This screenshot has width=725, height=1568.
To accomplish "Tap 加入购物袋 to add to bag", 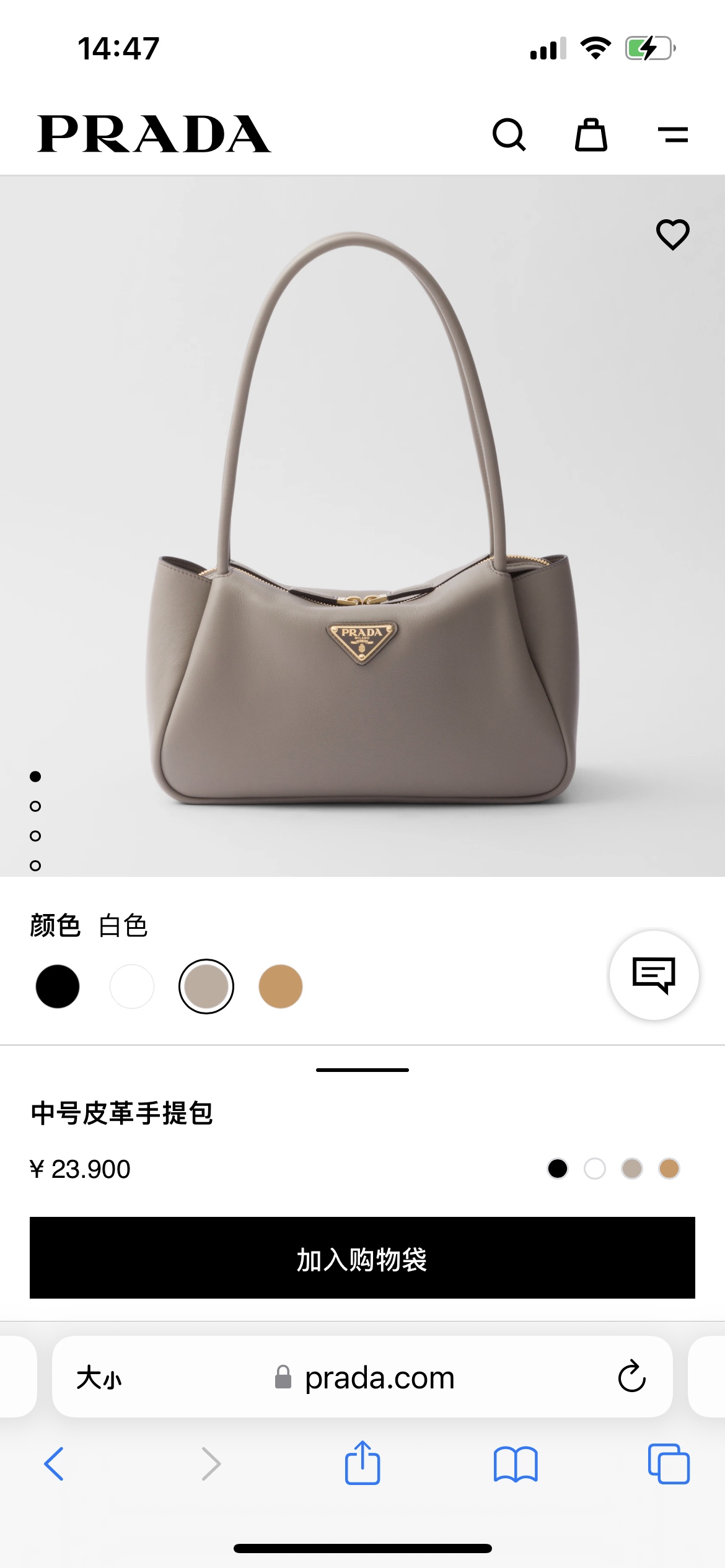I will (x=362, y=1258).
